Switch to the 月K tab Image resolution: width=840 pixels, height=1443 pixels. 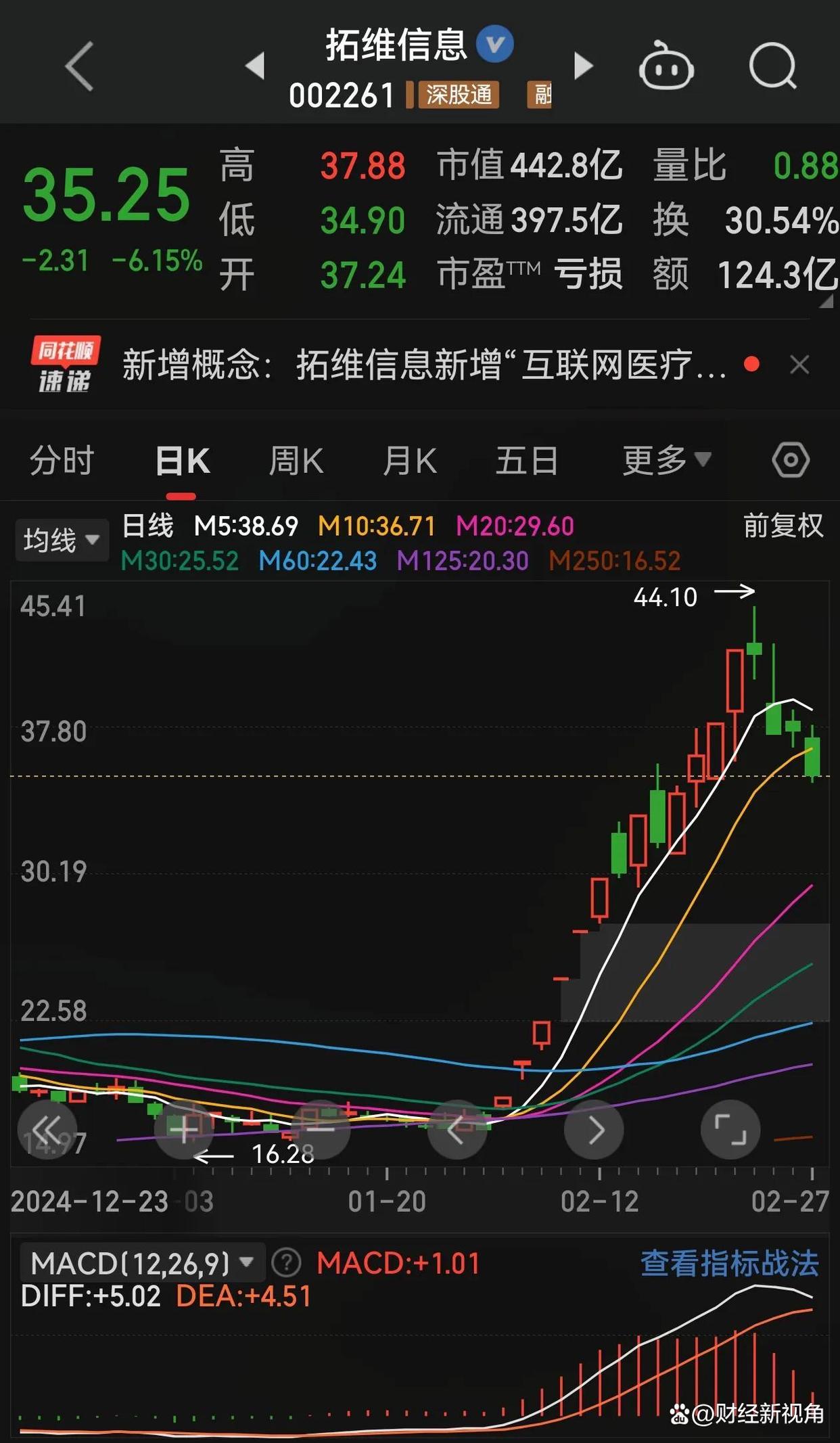click(409, 461)
